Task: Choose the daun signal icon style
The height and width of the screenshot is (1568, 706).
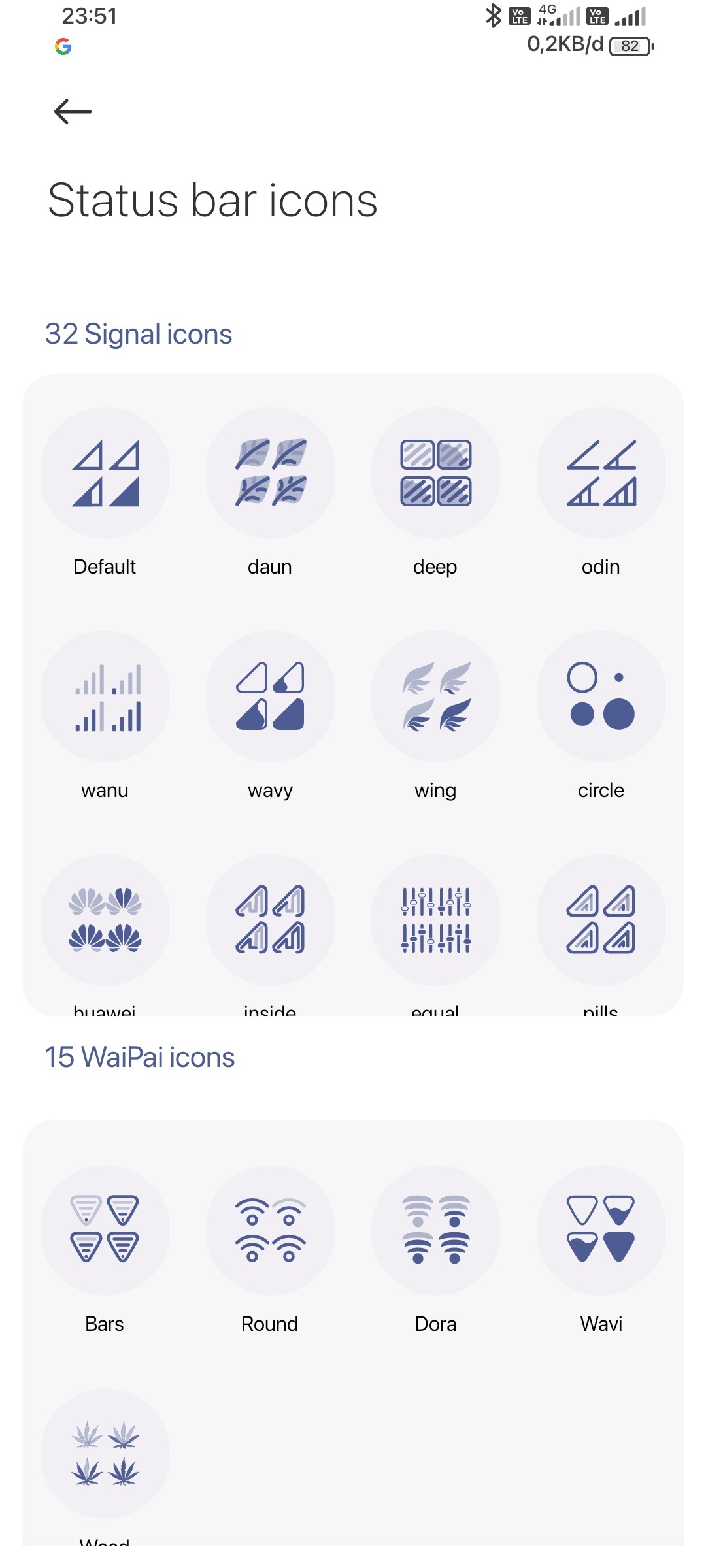Action: (x=270, y=474)
